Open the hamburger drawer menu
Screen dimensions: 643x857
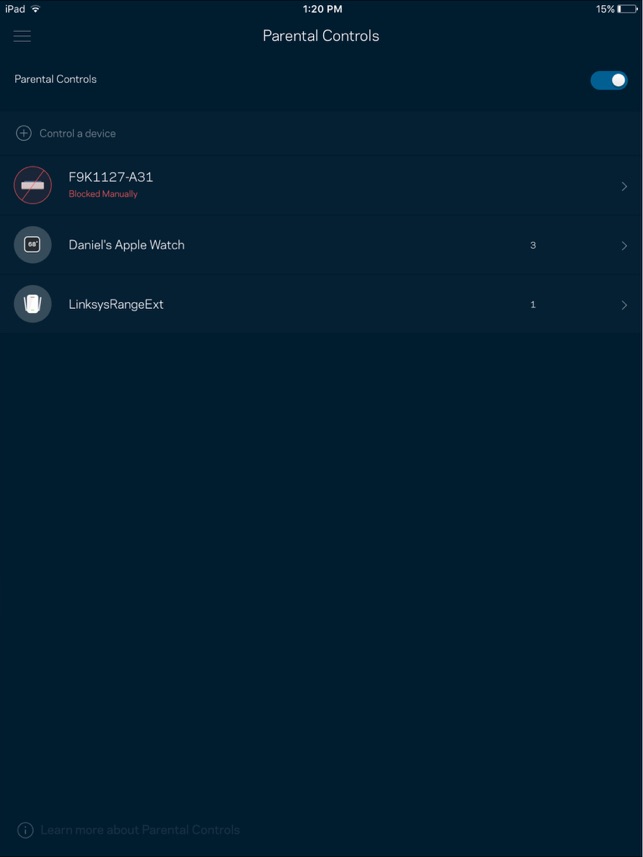(22, 36)
